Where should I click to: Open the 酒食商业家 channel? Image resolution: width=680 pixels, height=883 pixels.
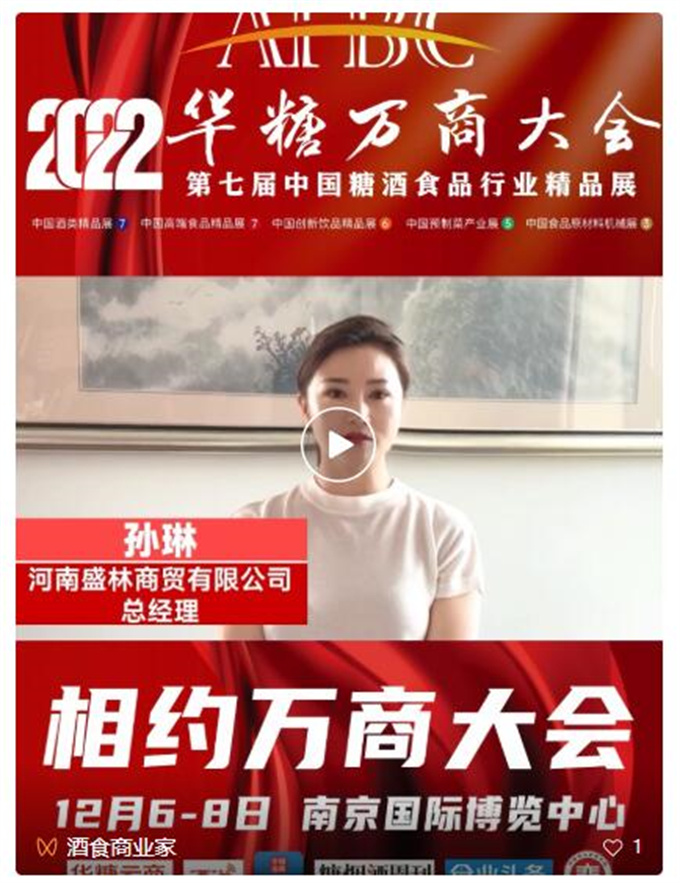pyautogui.click(x=119, y=846)
